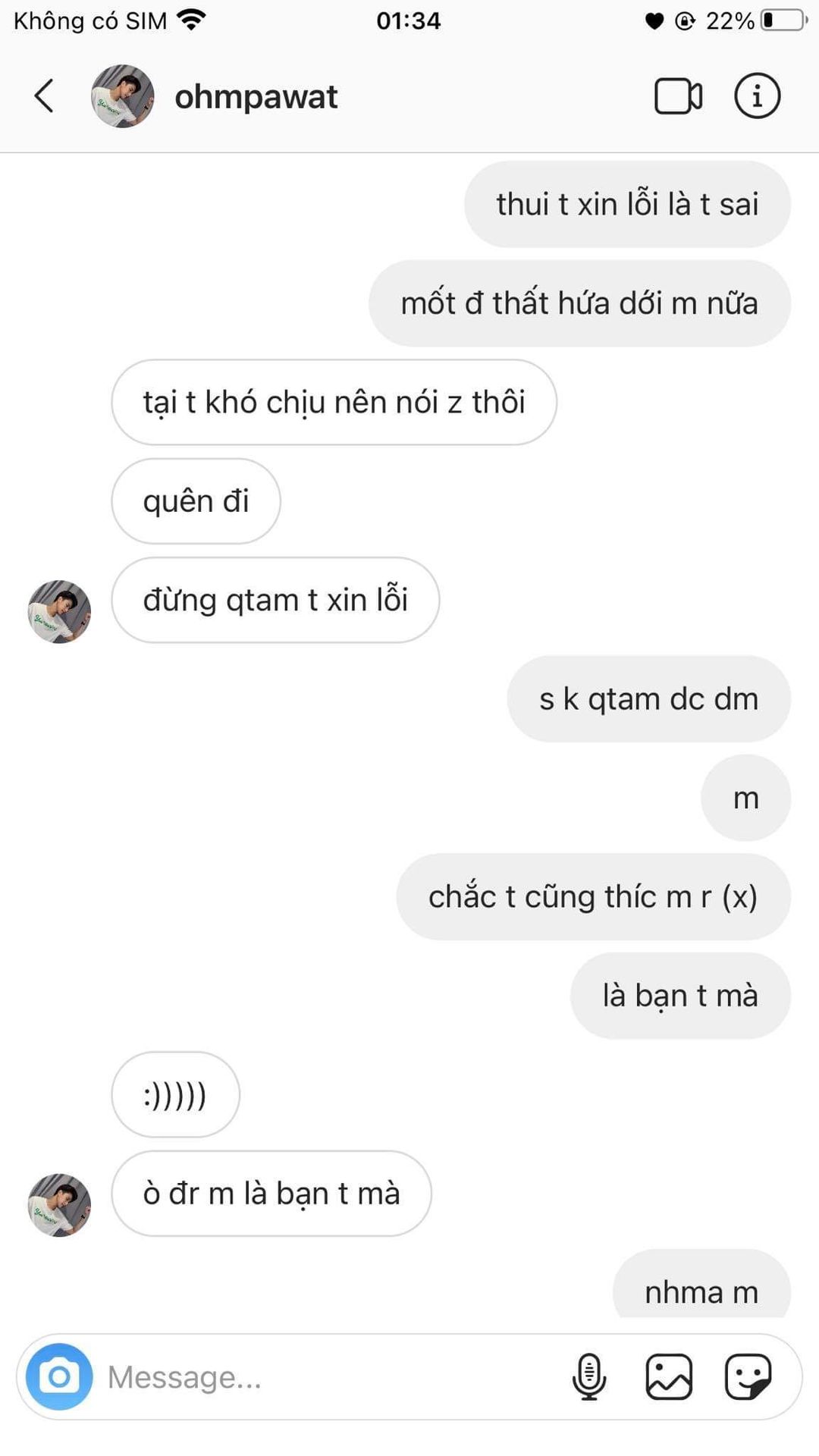Record a voice message with microphone

tap(589, 1376)
